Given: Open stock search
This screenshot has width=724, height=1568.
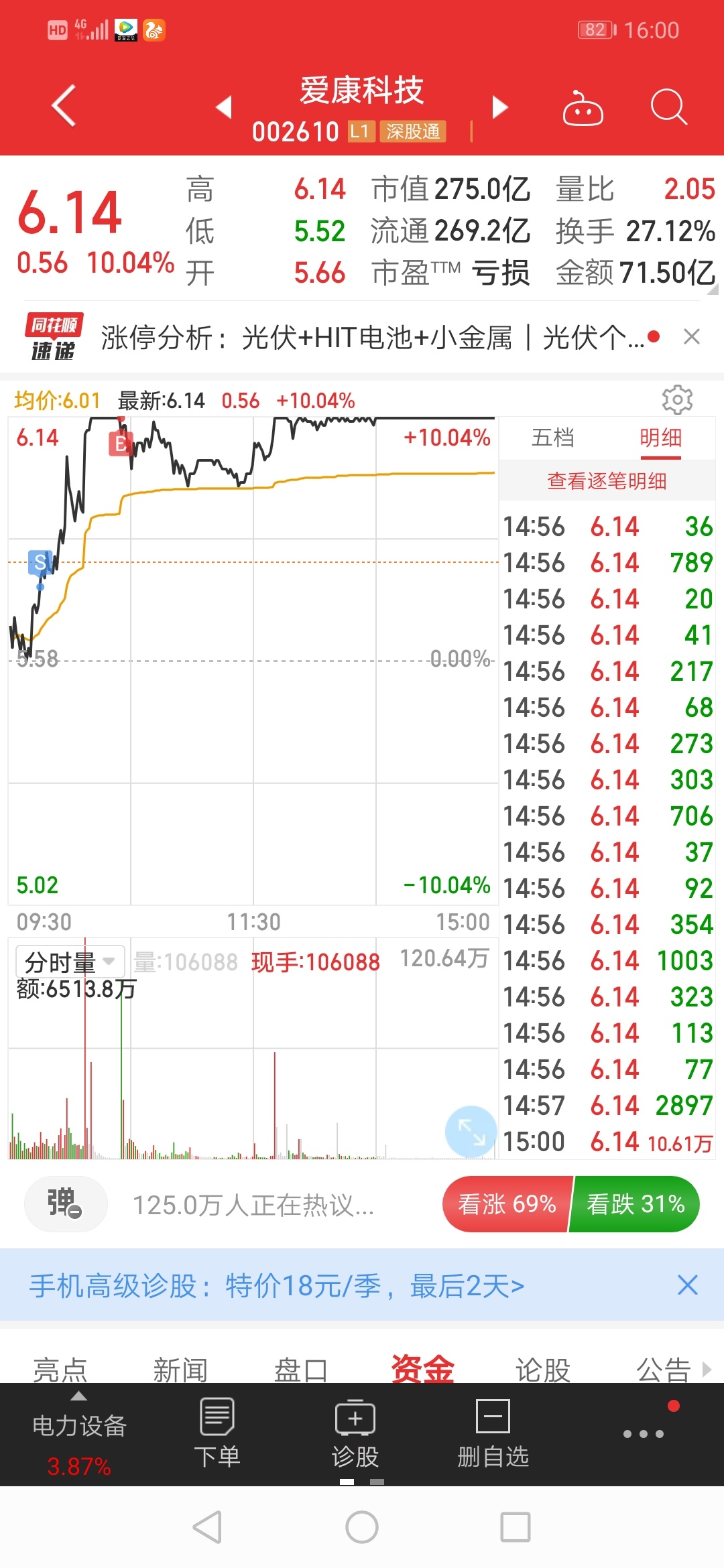Looking at the screenshot, I should click(669, 107).
